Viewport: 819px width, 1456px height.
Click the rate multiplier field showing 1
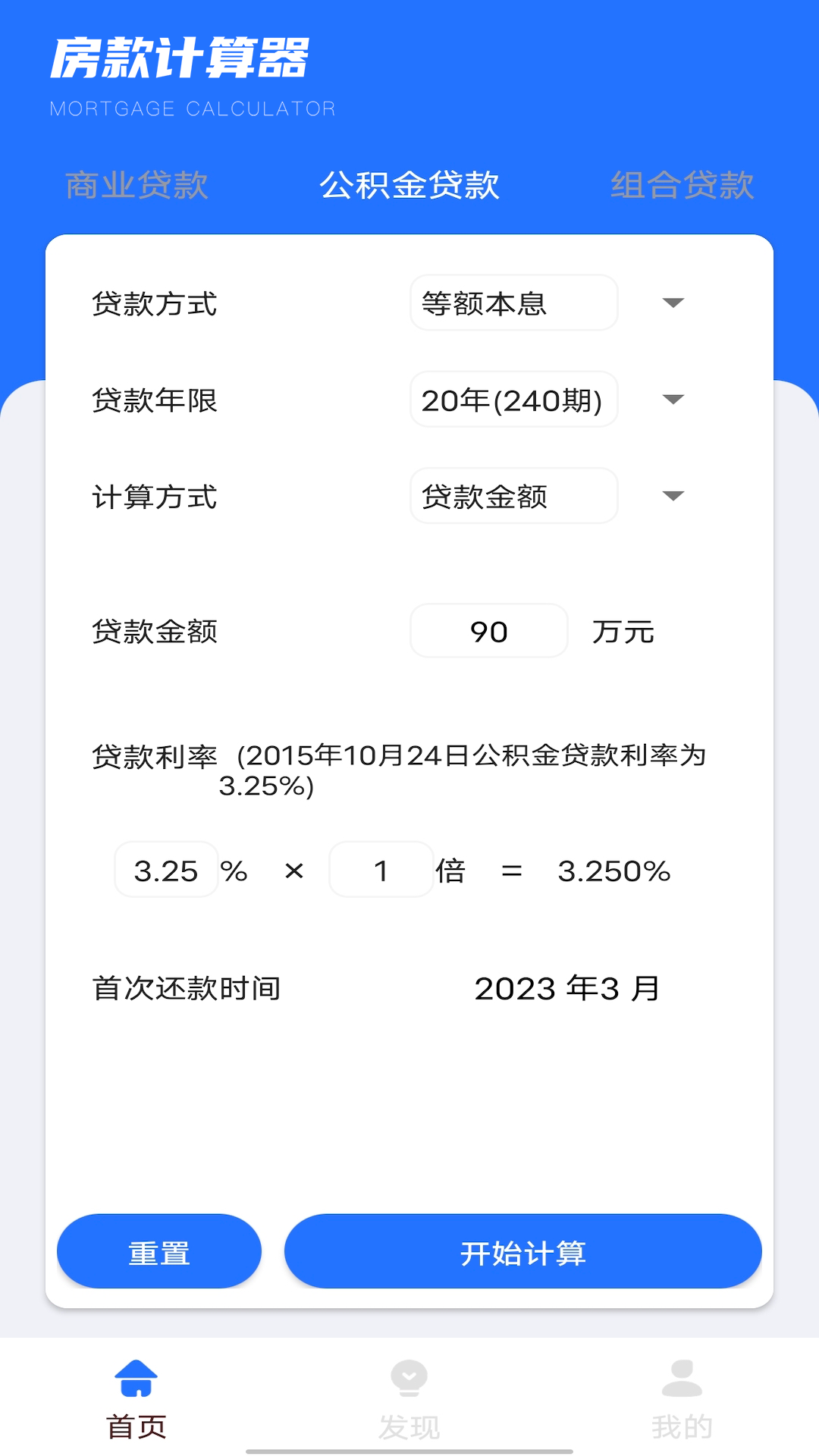click(x=381, y=871)
